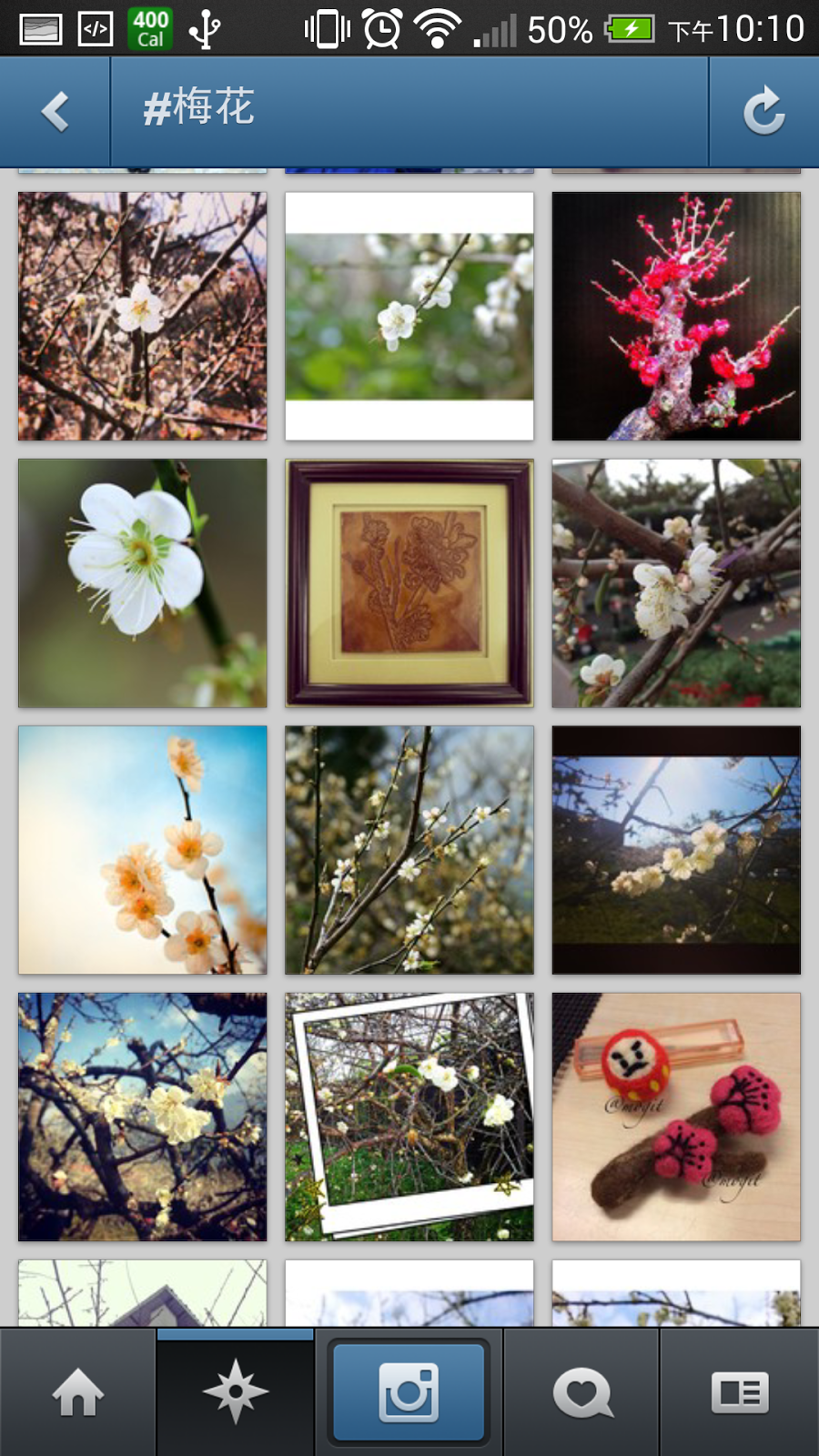Open the camera to share a photo

(x=409, y=1392)
